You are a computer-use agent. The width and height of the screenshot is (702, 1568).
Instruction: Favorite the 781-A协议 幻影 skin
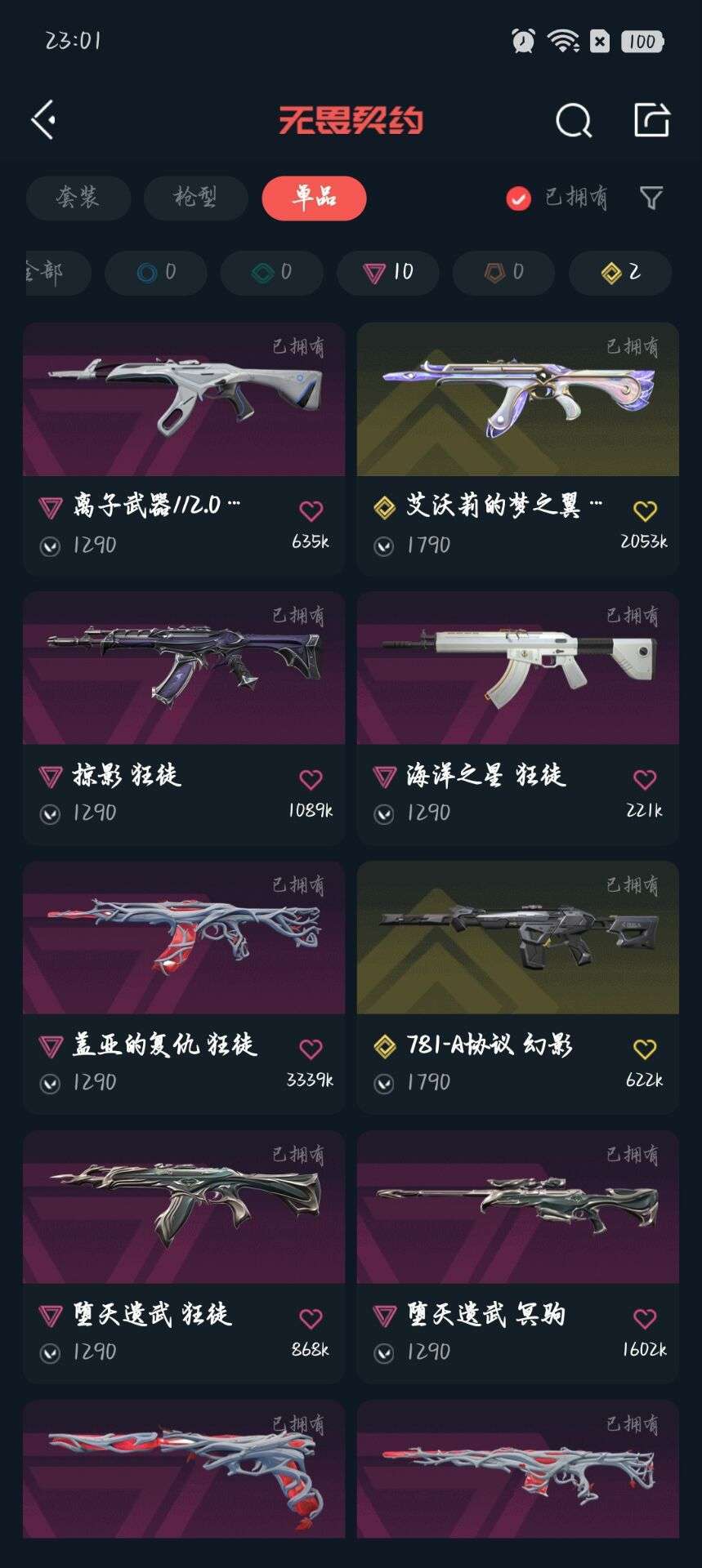[645, 1049]
